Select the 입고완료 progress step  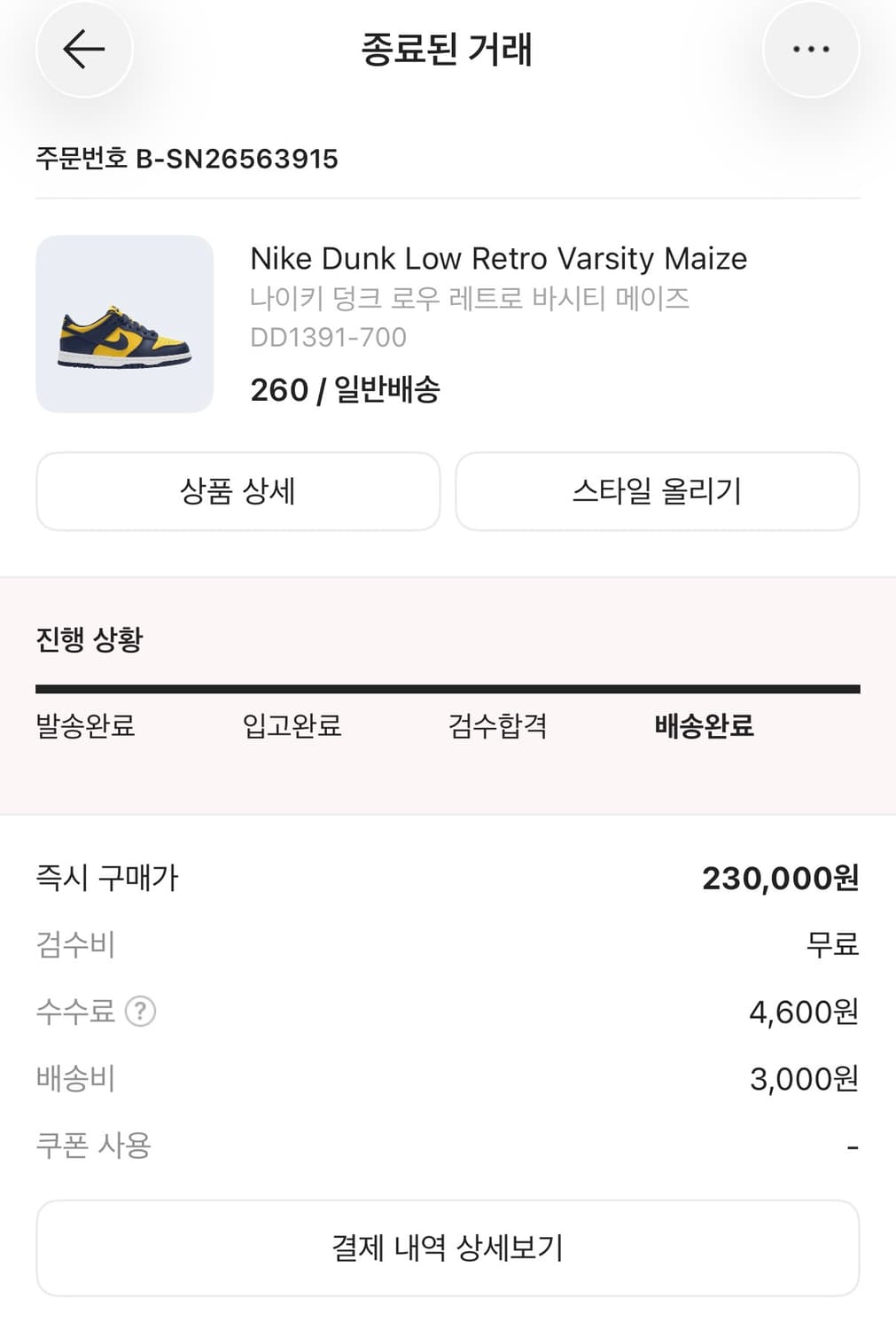click(291, 726)
